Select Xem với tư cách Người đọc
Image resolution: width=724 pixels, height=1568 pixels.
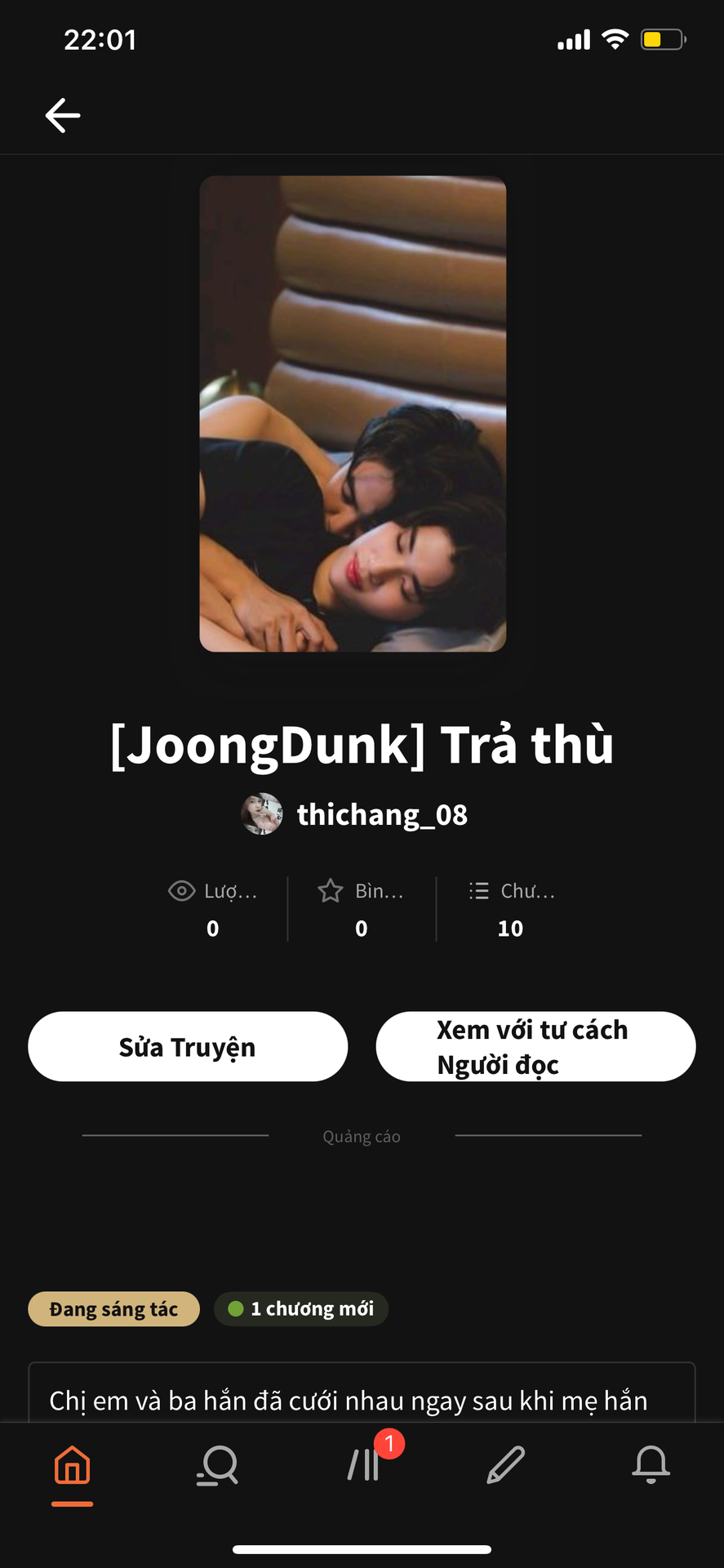pos(535,1047)
